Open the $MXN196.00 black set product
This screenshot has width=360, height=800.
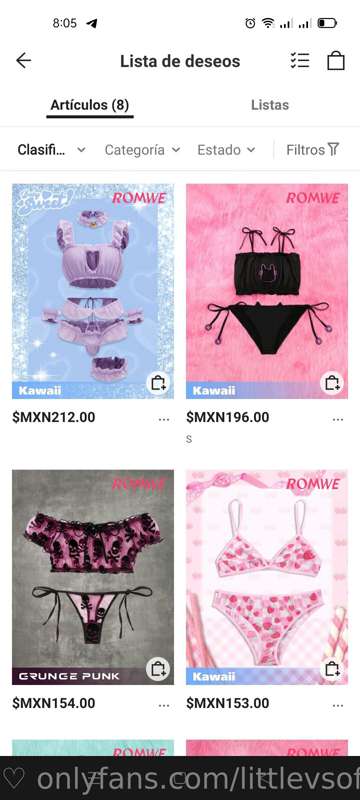click(x=267, y=291)
